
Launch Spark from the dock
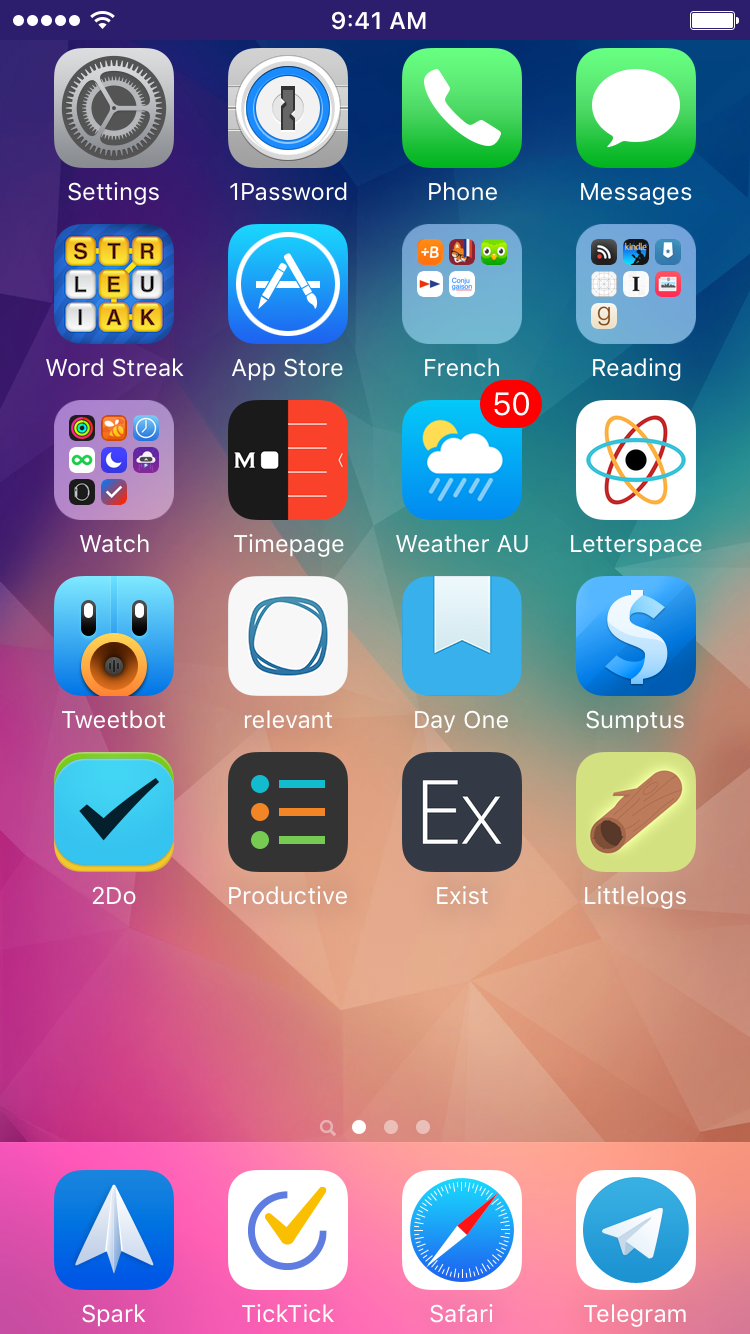[113, 1230]
